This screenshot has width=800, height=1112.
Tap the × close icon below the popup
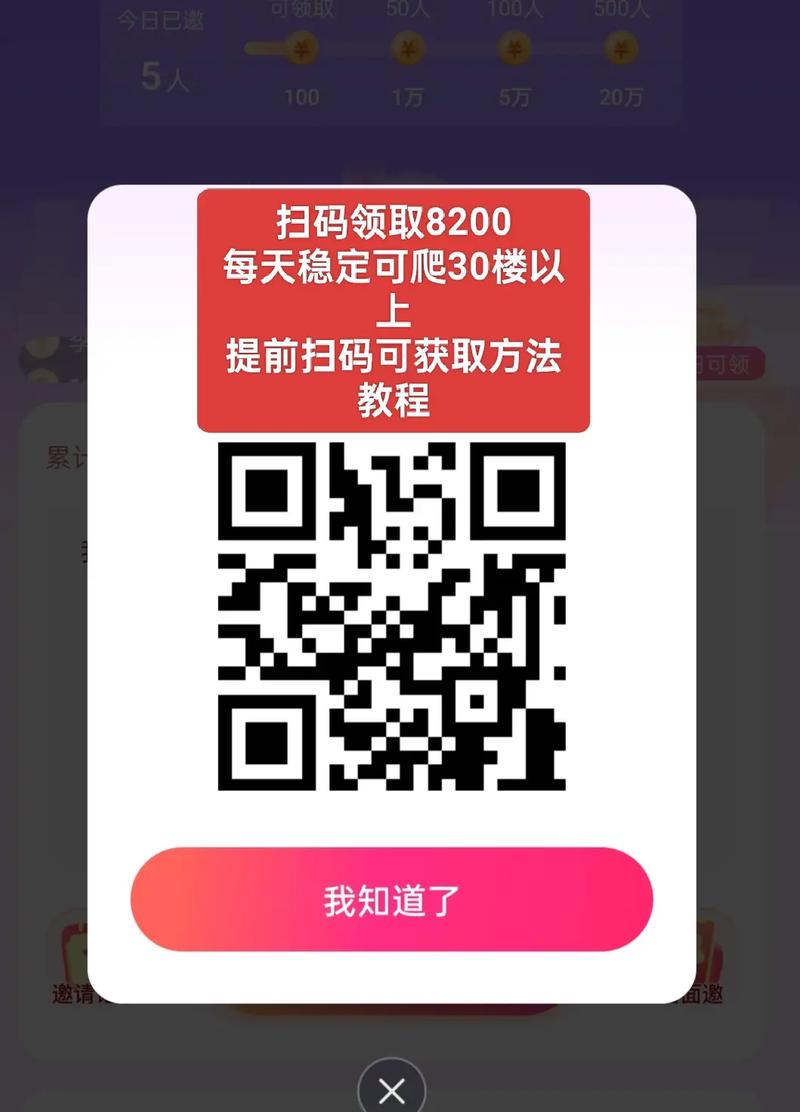pos(392,1088)
